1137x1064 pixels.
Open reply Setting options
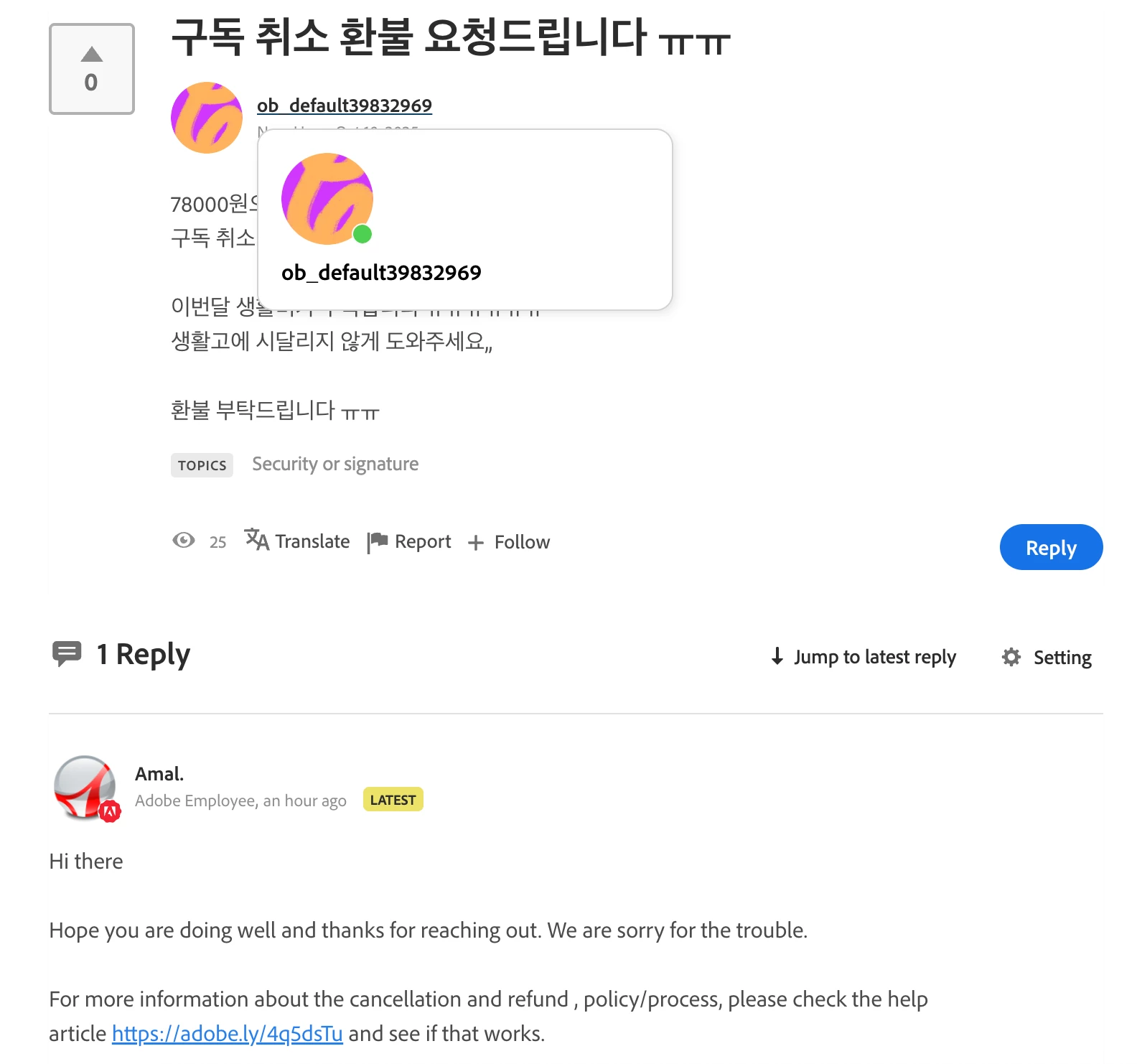click(1047, 658)
